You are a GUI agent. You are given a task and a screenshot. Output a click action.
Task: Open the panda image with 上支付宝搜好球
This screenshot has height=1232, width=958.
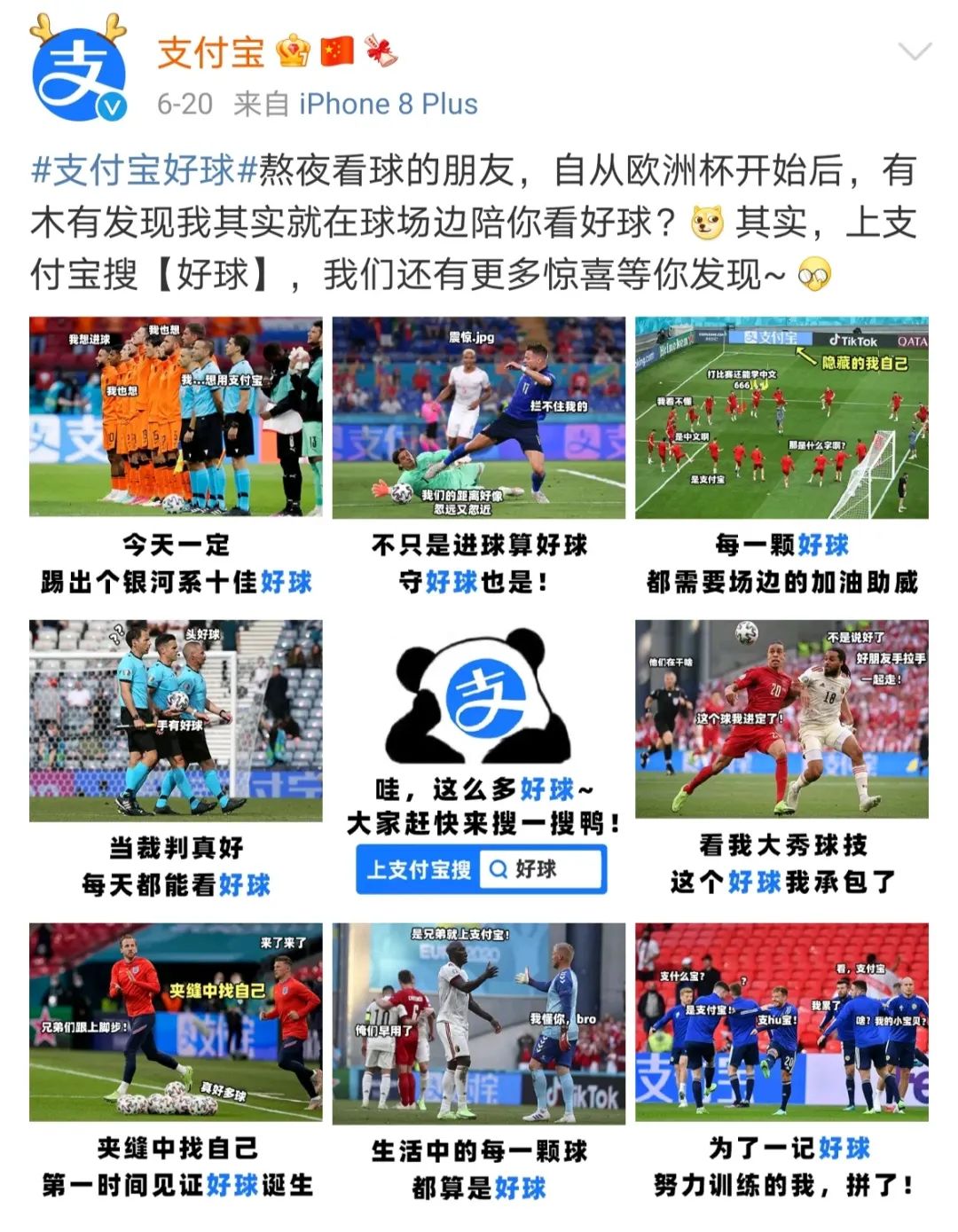pos(479,760)
